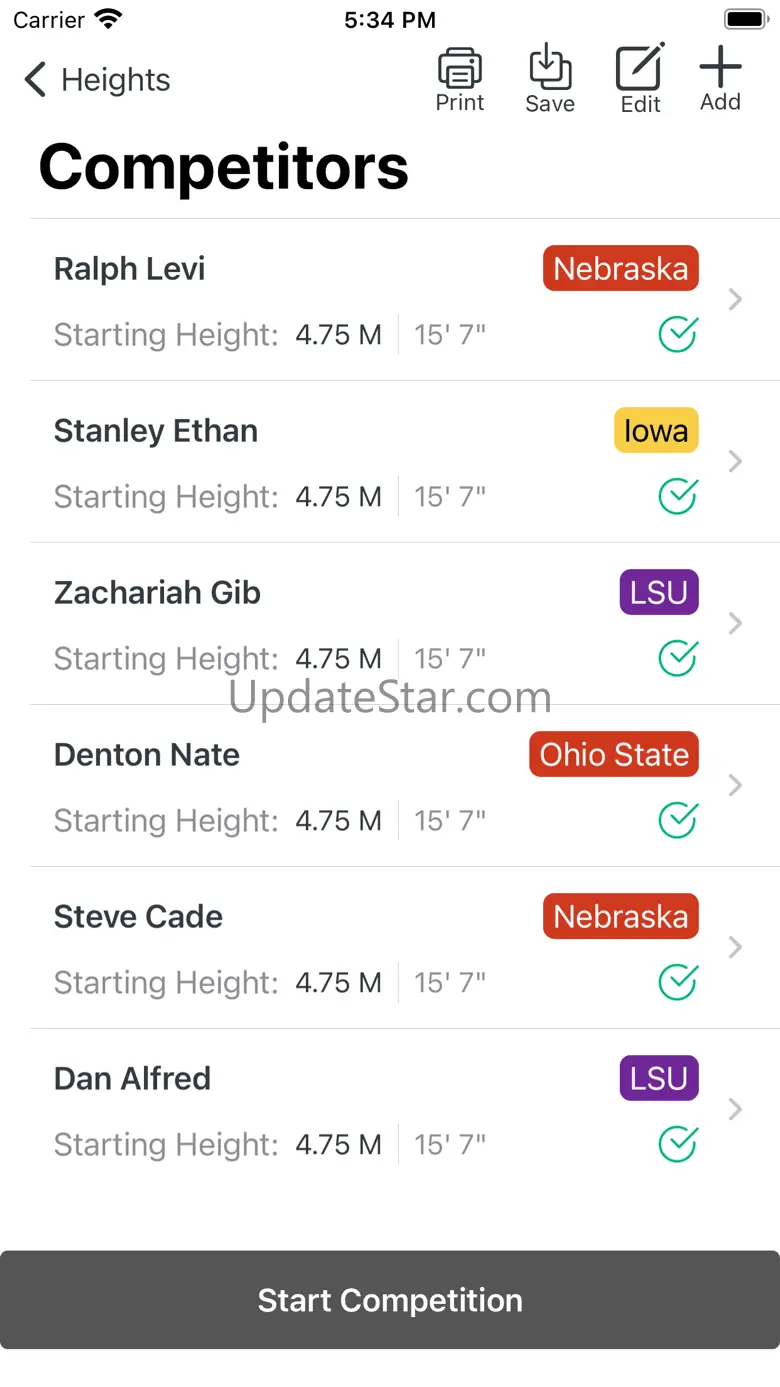The image size is (780, 1387).
Task: View Zachariah Gib's entry
Action: tap(405, 624)
